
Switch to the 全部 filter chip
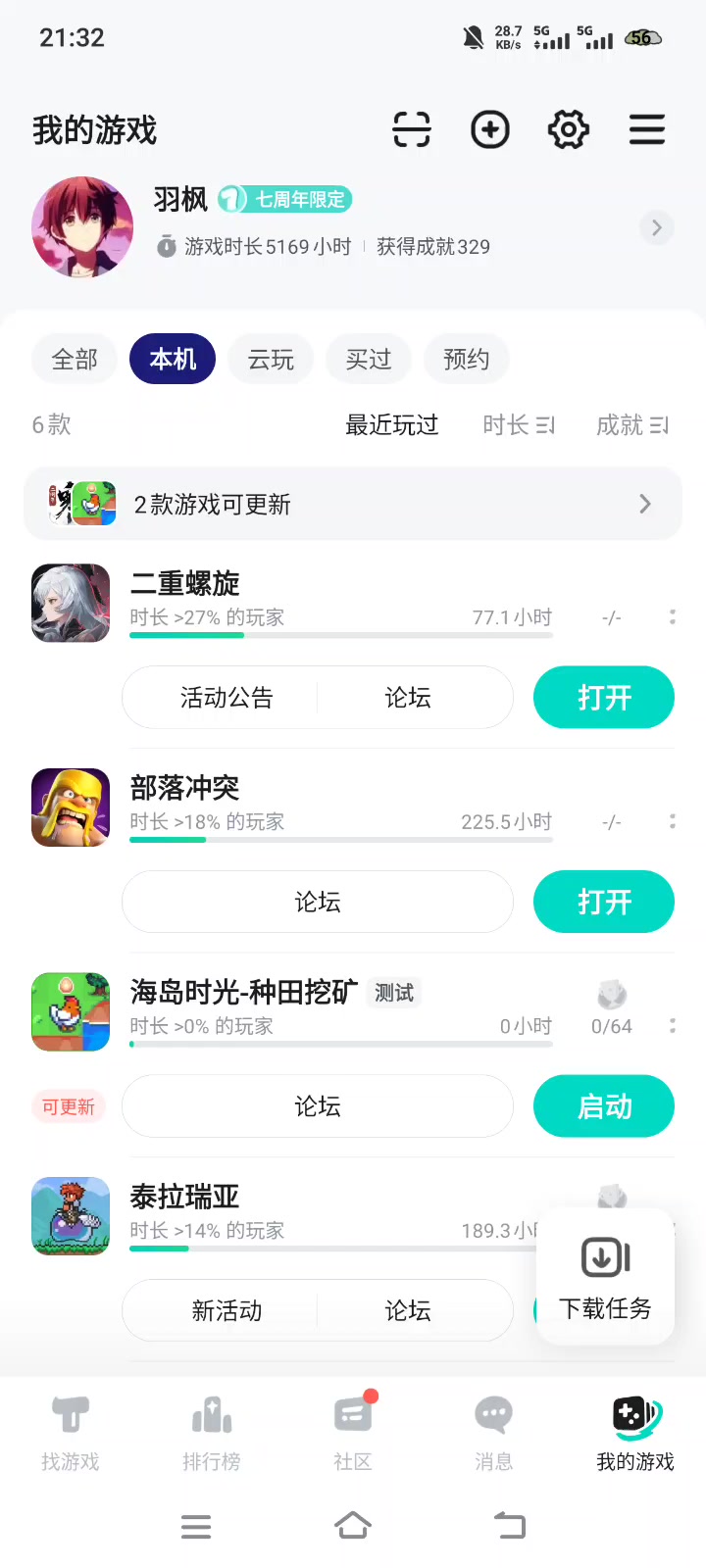[x=75, y=359]
